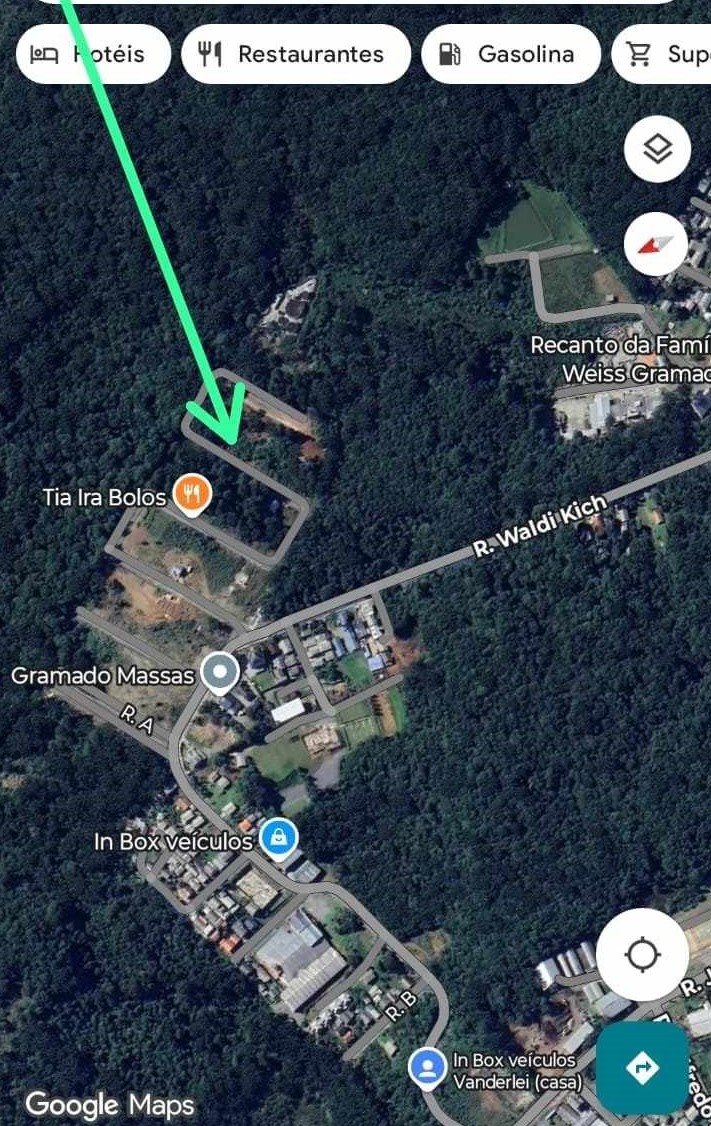The image size is (711, 1126).
Task: Select the Gramado Massas location pin
Action: [219, 674]
